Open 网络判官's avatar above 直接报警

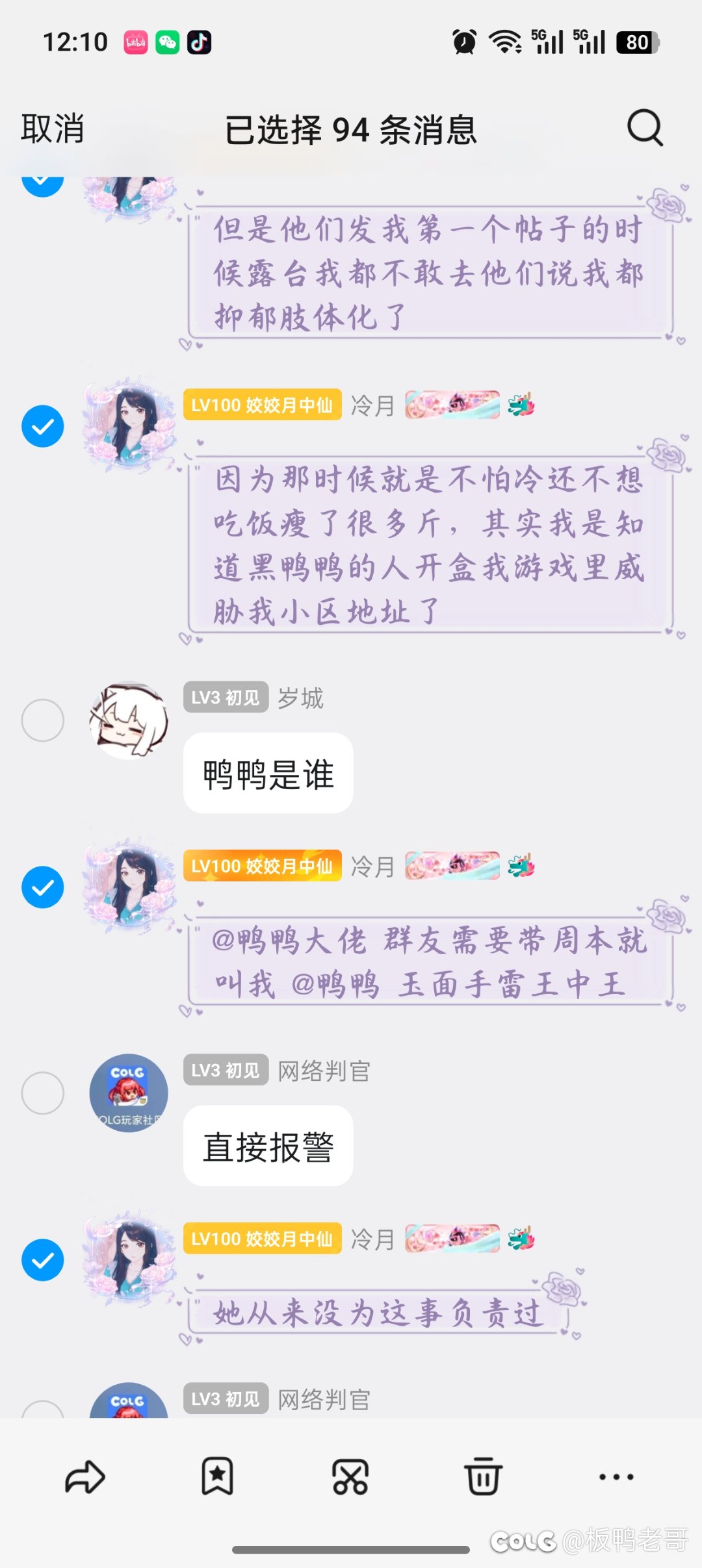pos(129,1093)
